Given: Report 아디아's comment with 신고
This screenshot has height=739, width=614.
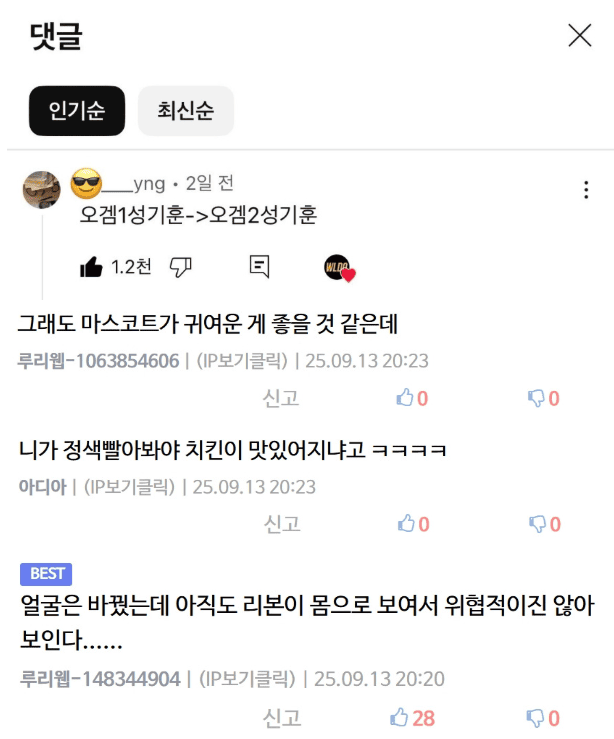Looking at the screenshot, I should (x=281, y=524).
